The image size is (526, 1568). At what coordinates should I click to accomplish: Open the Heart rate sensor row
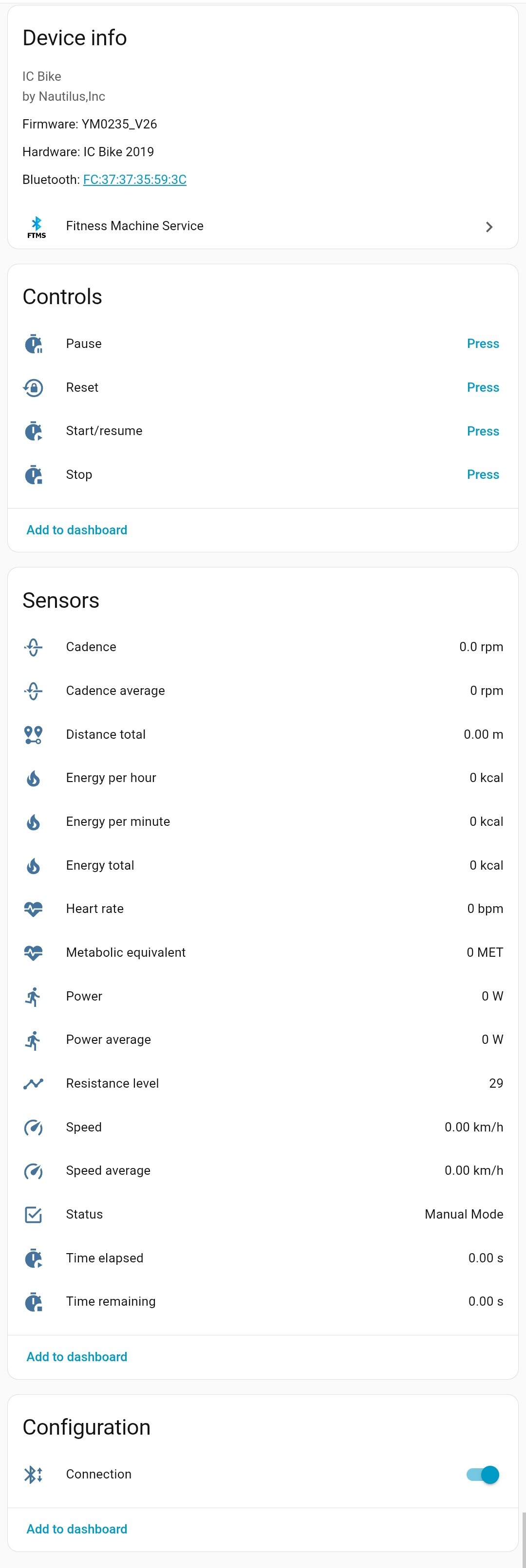262,909
